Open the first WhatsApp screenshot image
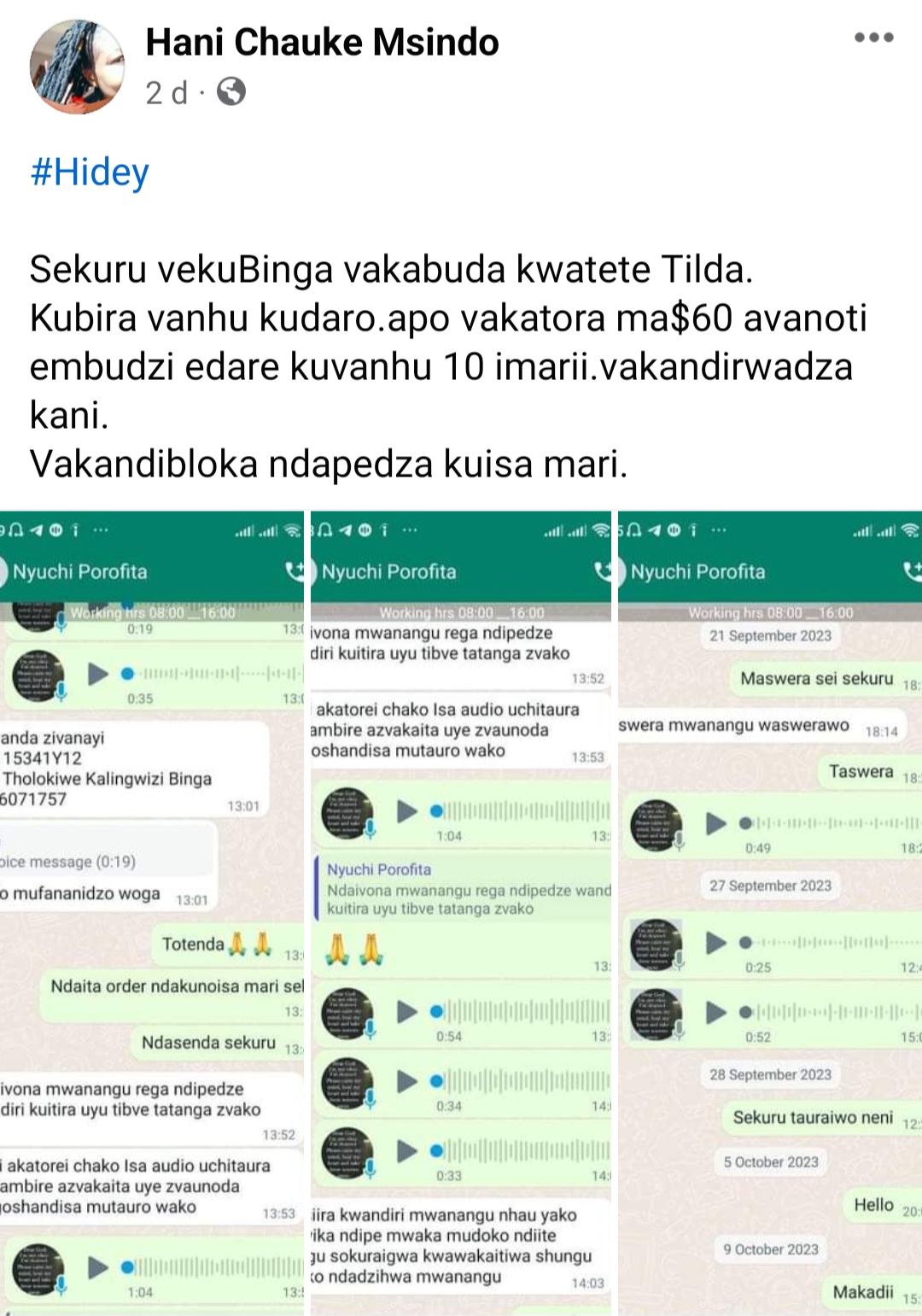Viewport: 922px width, 1316px height. pos(152,912)
